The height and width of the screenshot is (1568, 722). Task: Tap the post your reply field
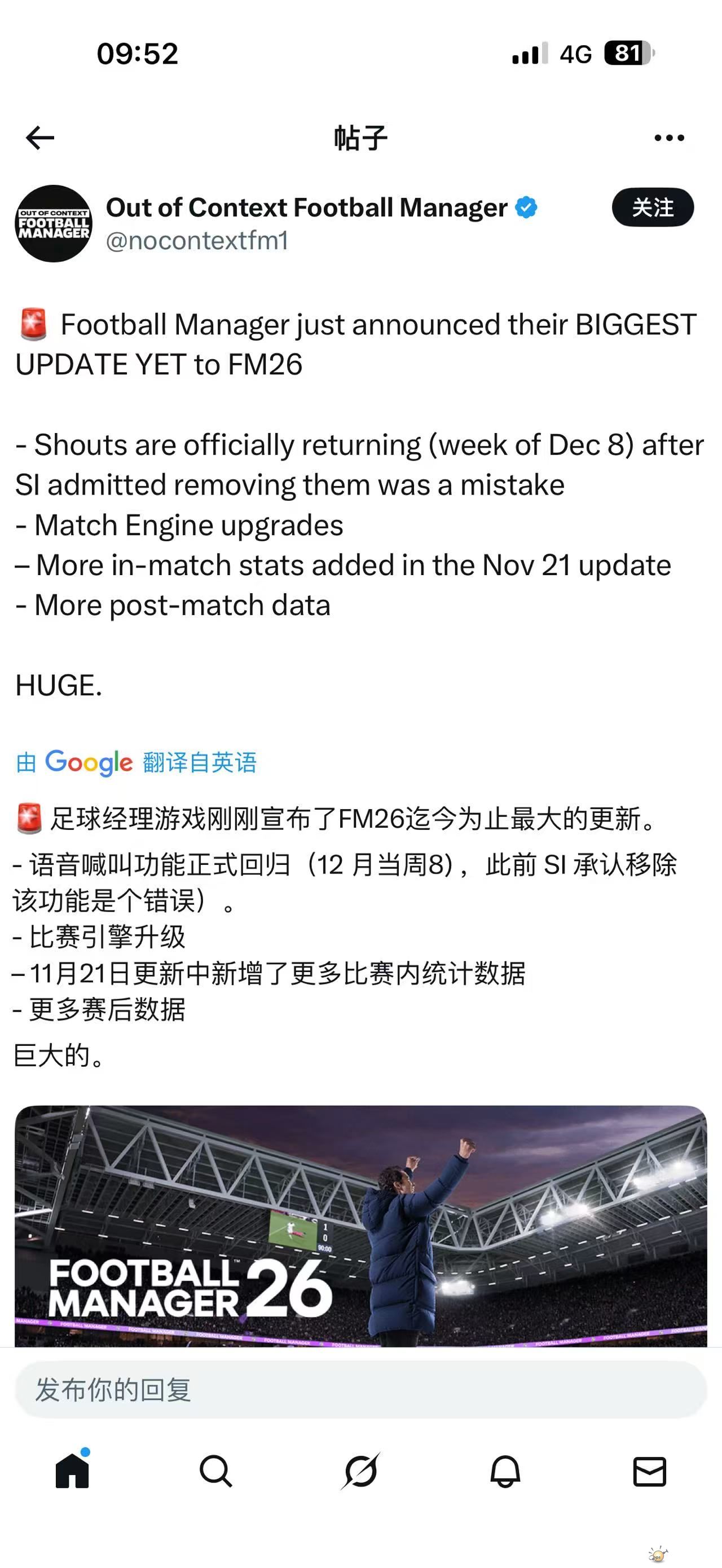(x=360, y=1390)
